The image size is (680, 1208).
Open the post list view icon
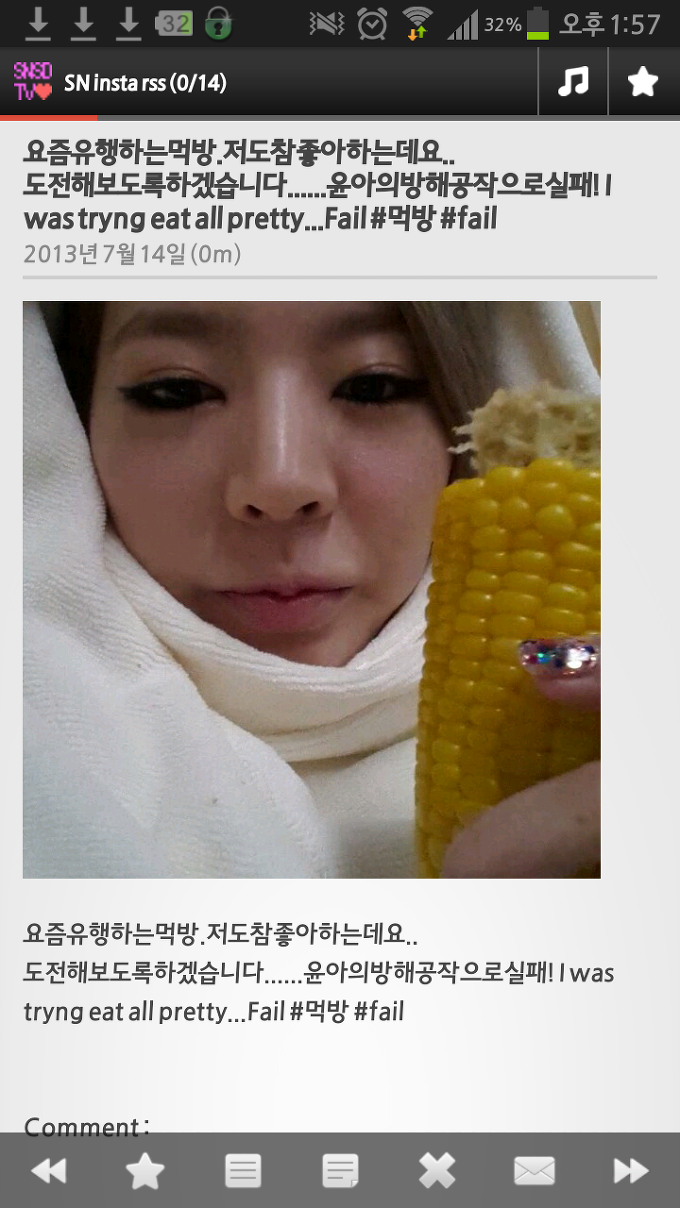pos(243,1171)
